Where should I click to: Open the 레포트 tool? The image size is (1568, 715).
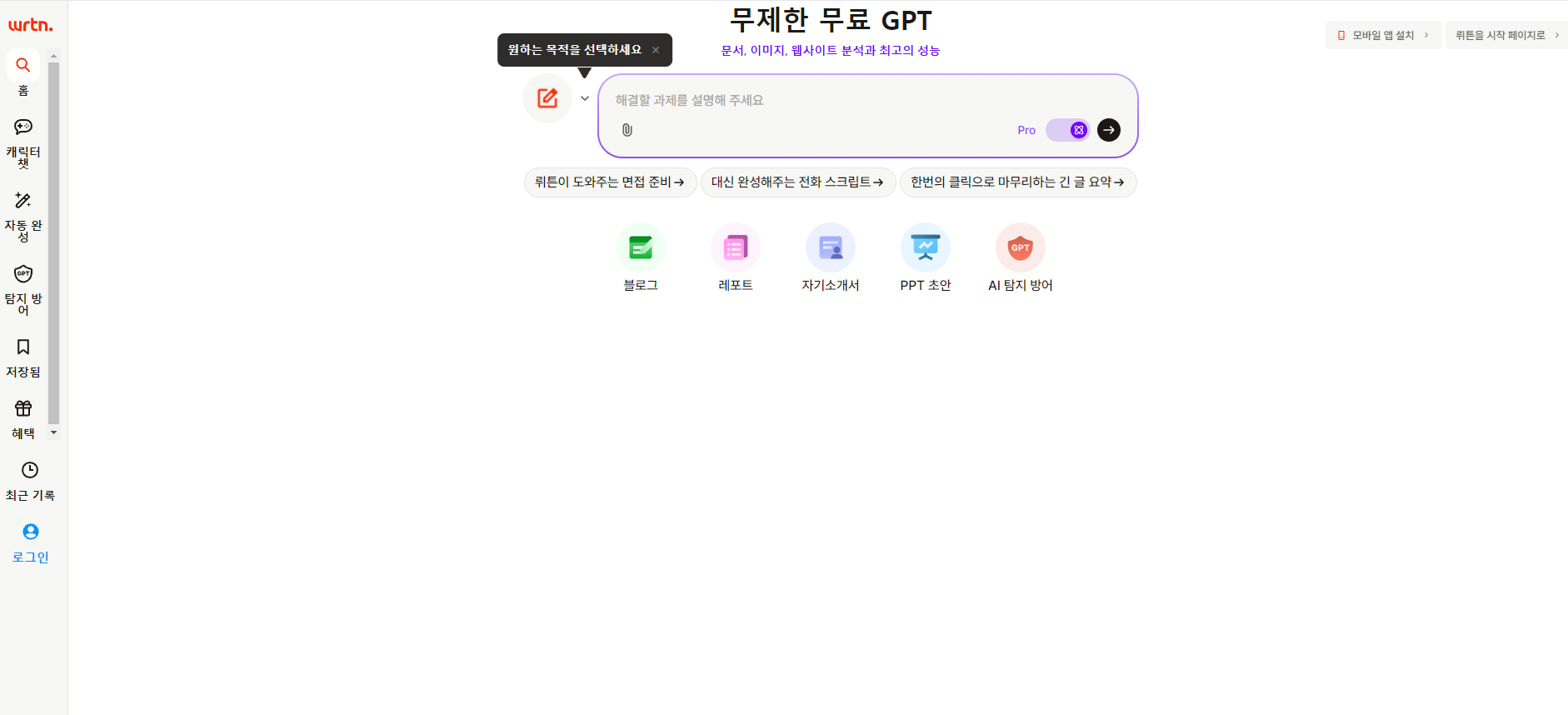[x=736, y=258]
